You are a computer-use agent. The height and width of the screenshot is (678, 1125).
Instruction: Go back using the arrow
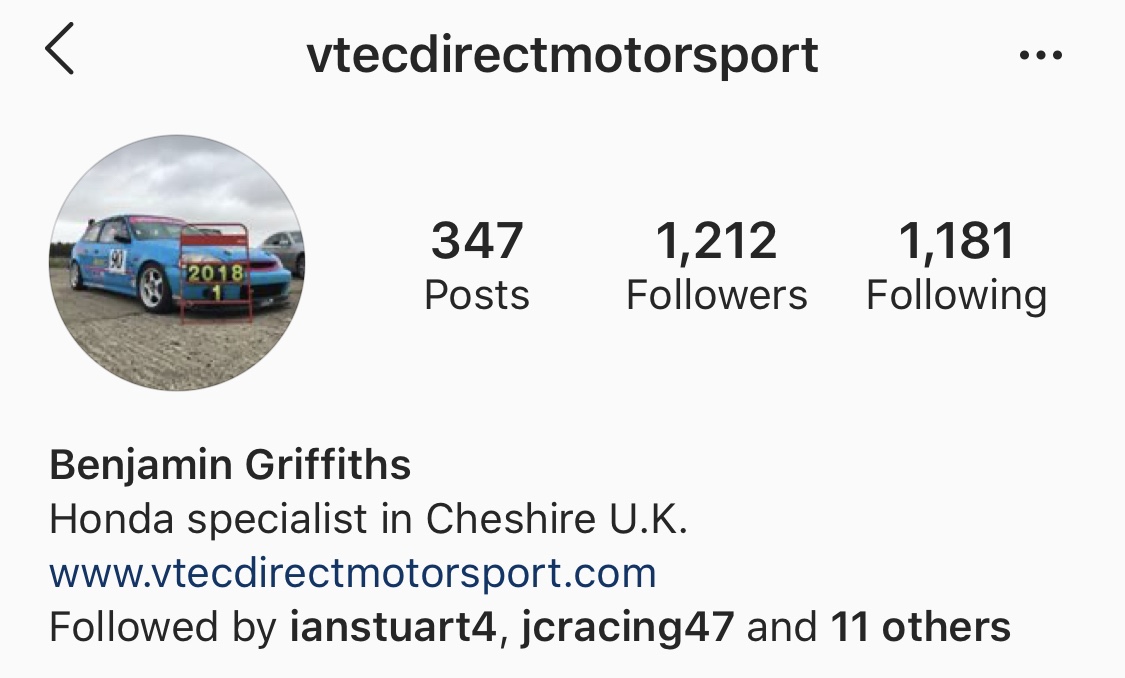click(60, 52)
